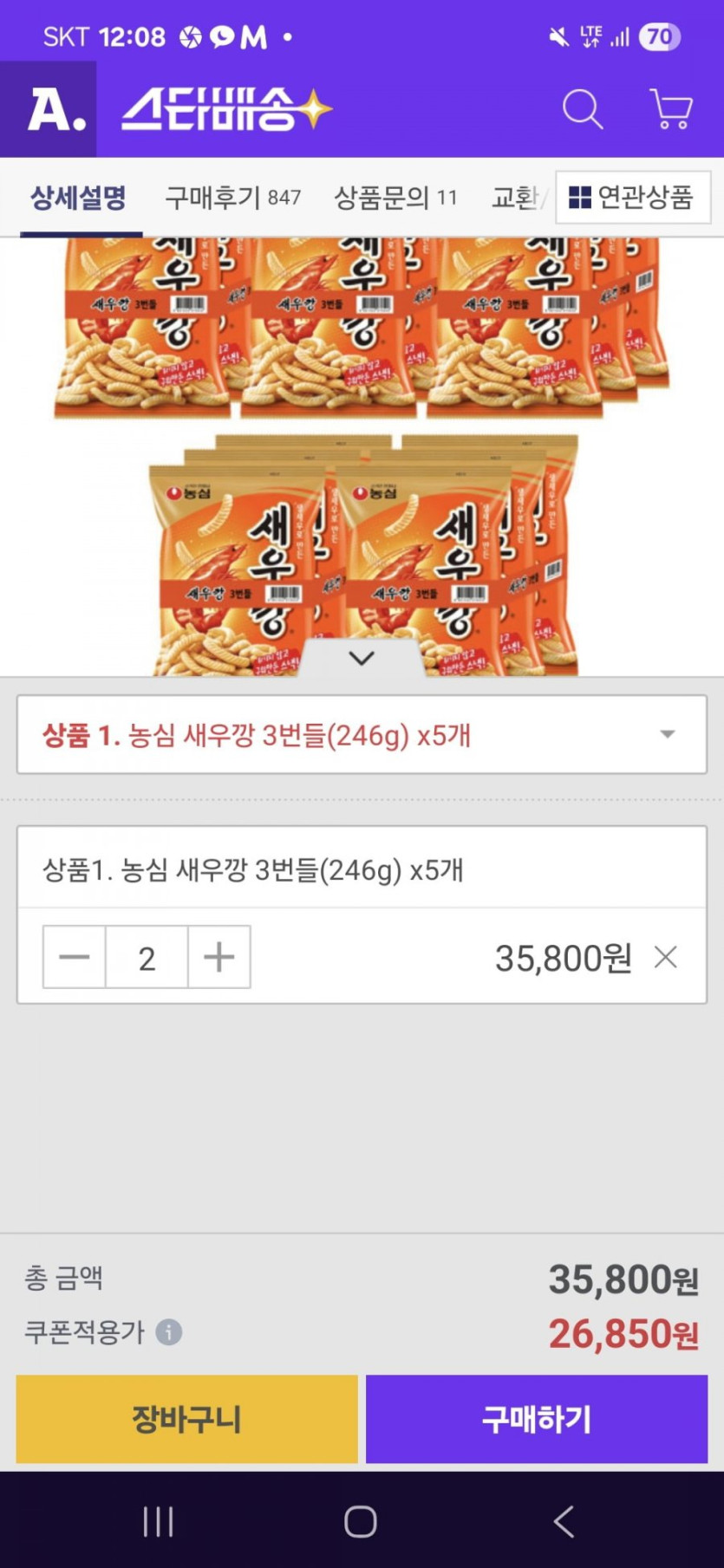
Task: Switch to the 상세설명 tab
Action: pos(79,198)
